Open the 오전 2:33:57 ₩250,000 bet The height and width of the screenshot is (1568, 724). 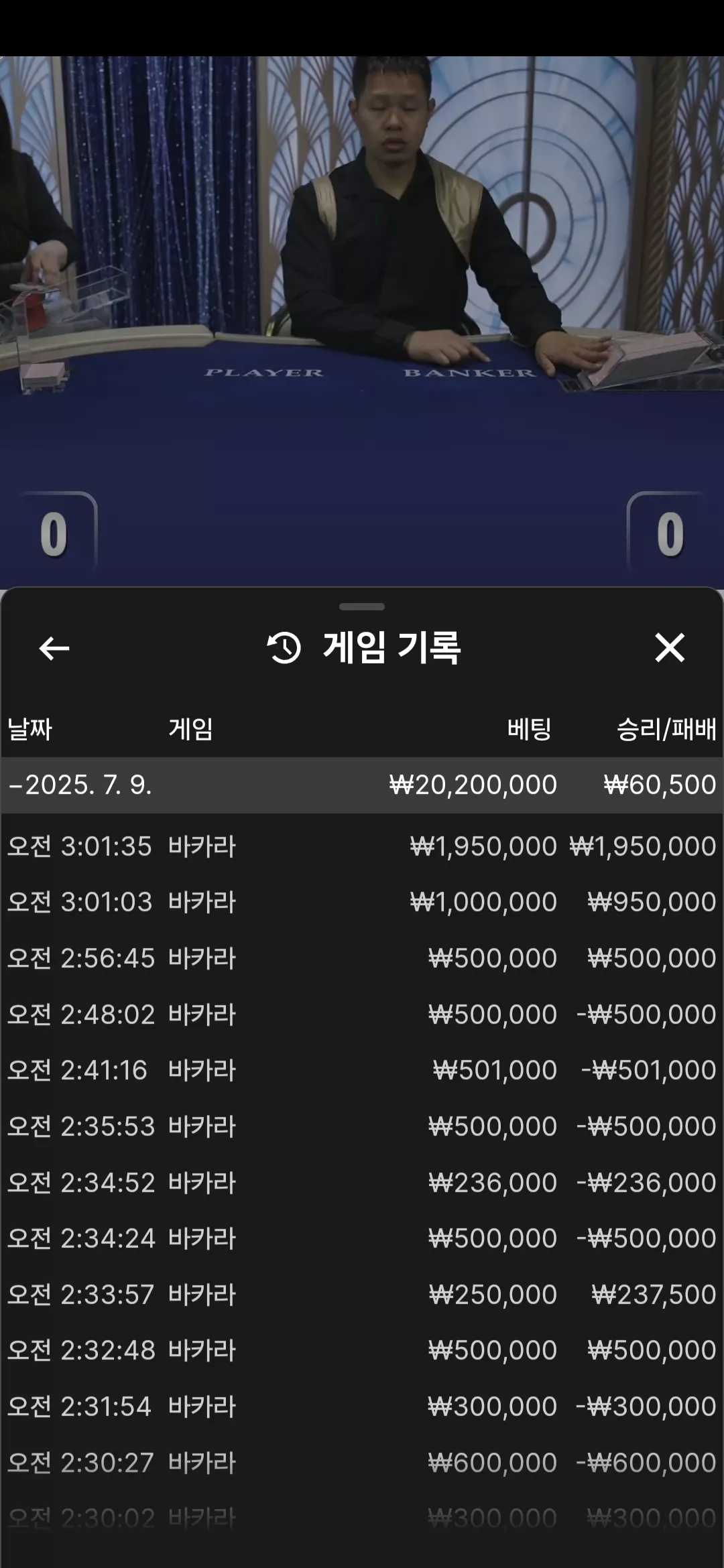362,1295
